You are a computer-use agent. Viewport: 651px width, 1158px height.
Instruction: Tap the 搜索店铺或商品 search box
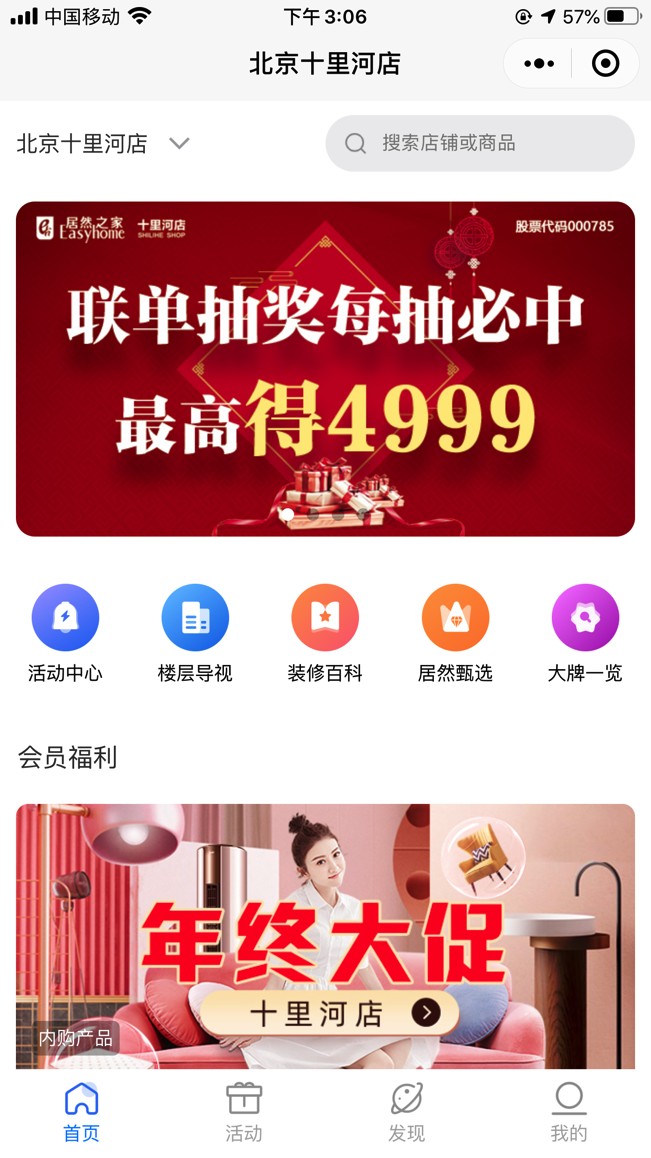pyautogui.click(x=480, y=143)
